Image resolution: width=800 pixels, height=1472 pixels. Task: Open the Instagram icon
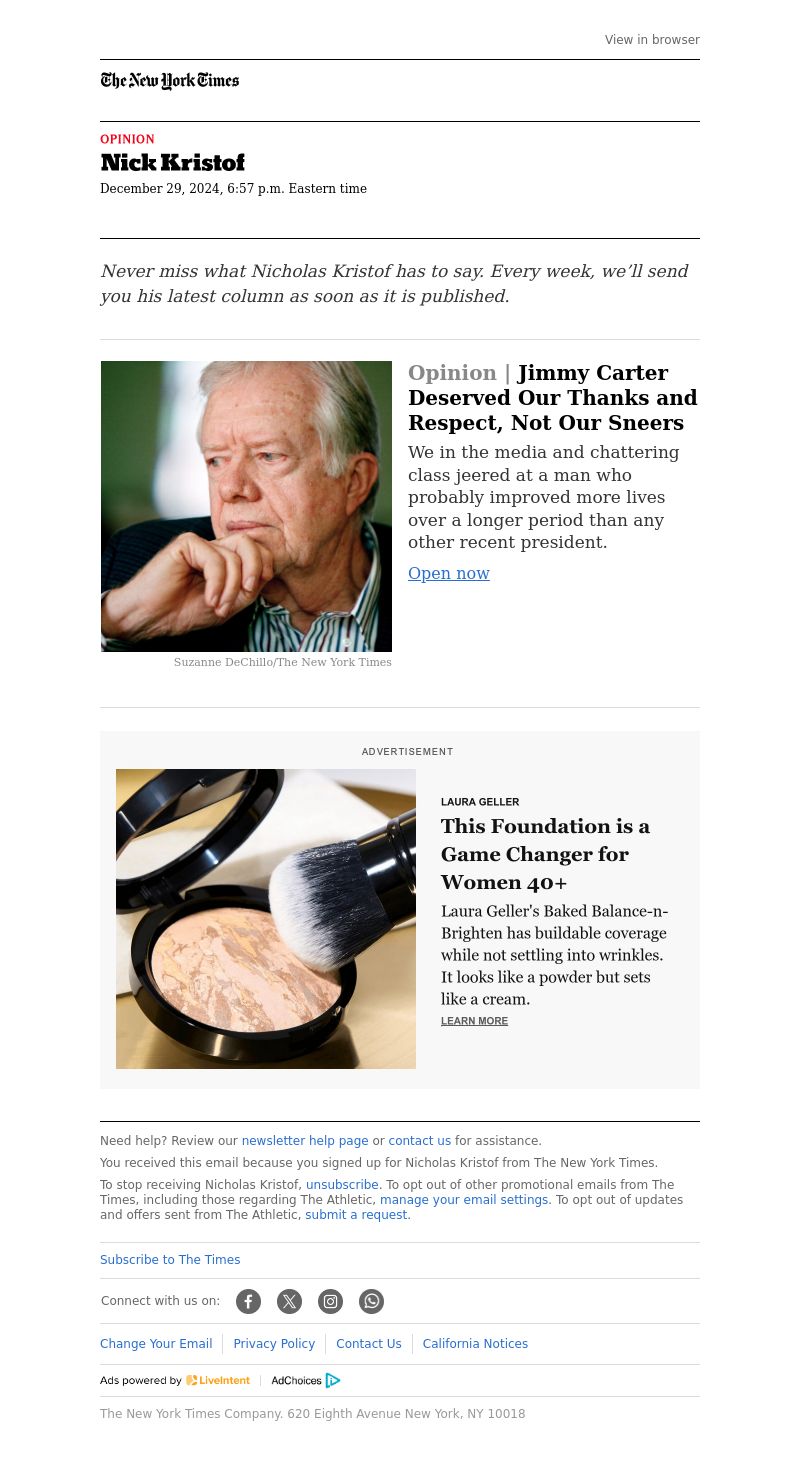(x=330, y=1301)
